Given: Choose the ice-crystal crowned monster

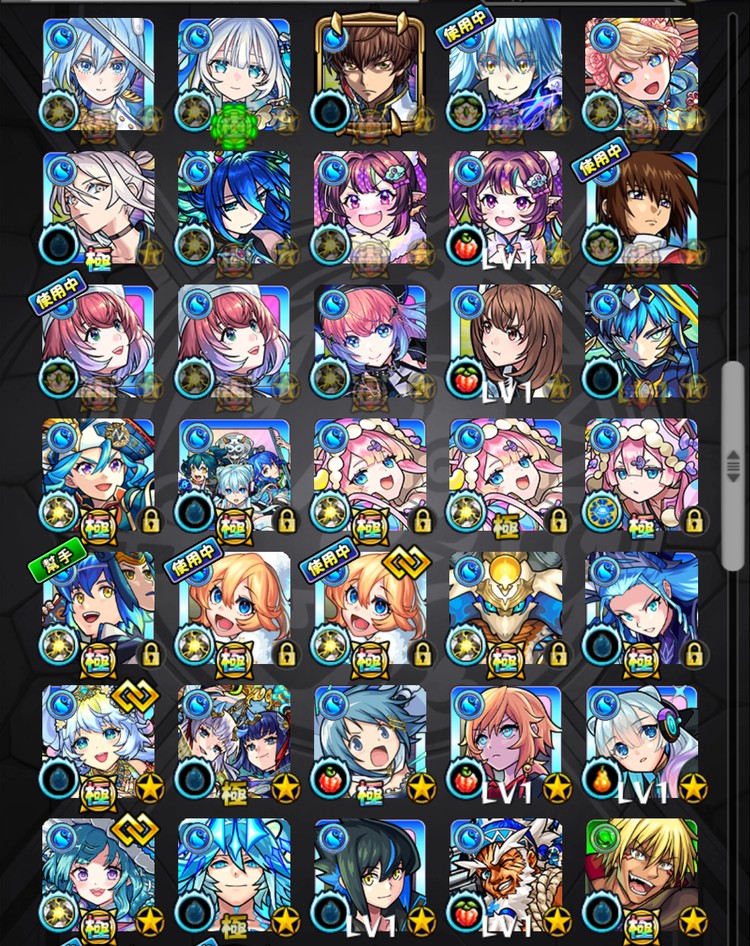Looking at the screenshot, I should (234, 875).
